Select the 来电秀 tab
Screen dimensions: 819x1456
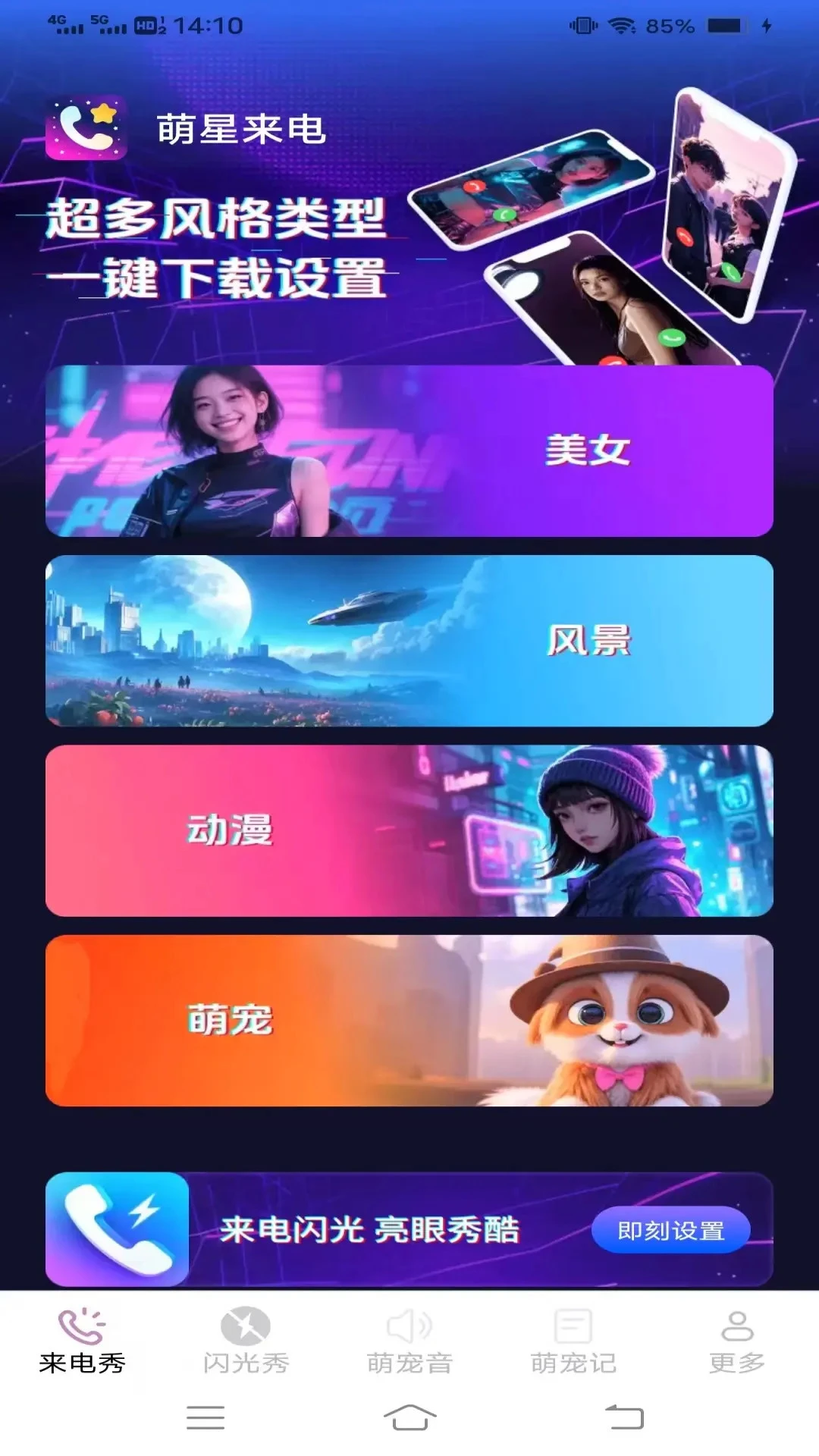click(x=82, y=1341)
